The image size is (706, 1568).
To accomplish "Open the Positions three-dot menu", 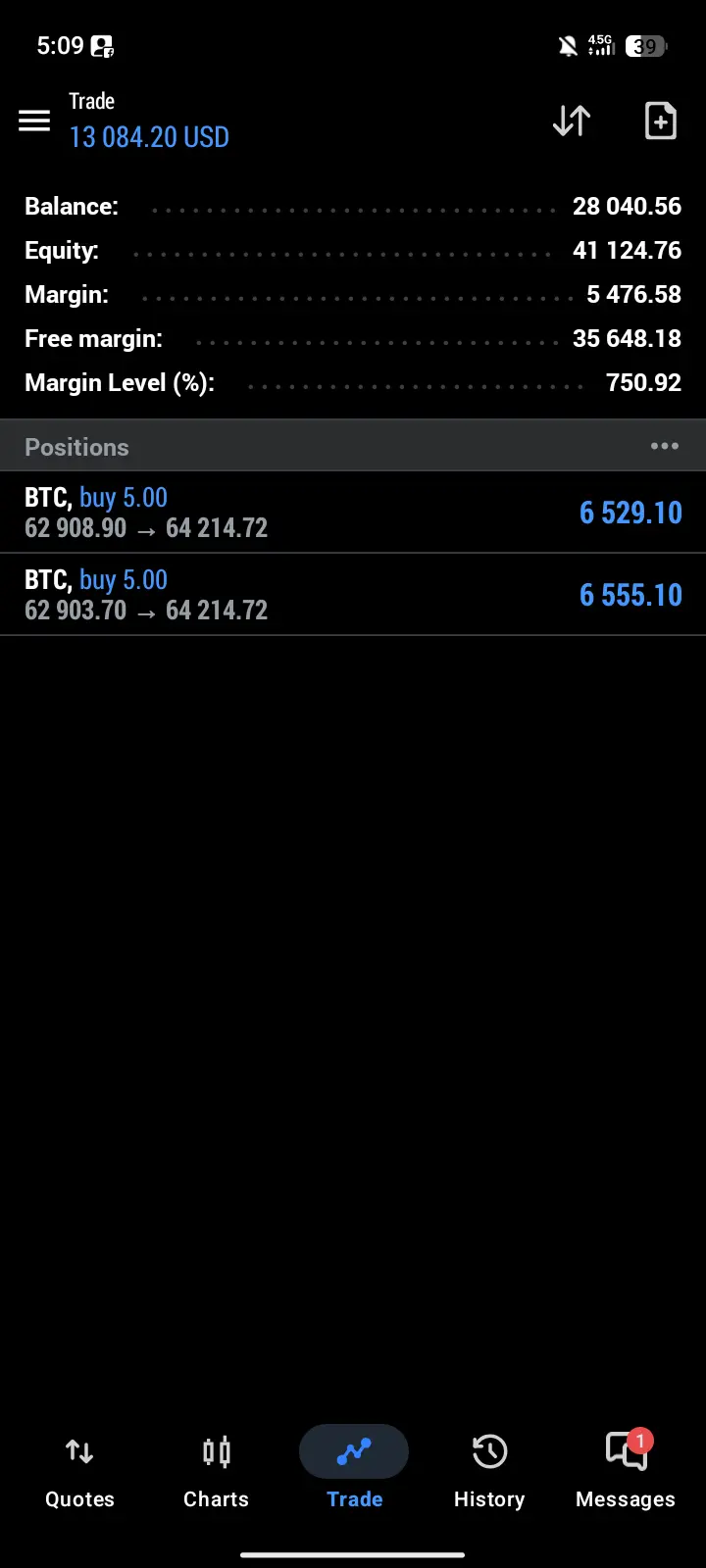I will click(x=664, y=447).
